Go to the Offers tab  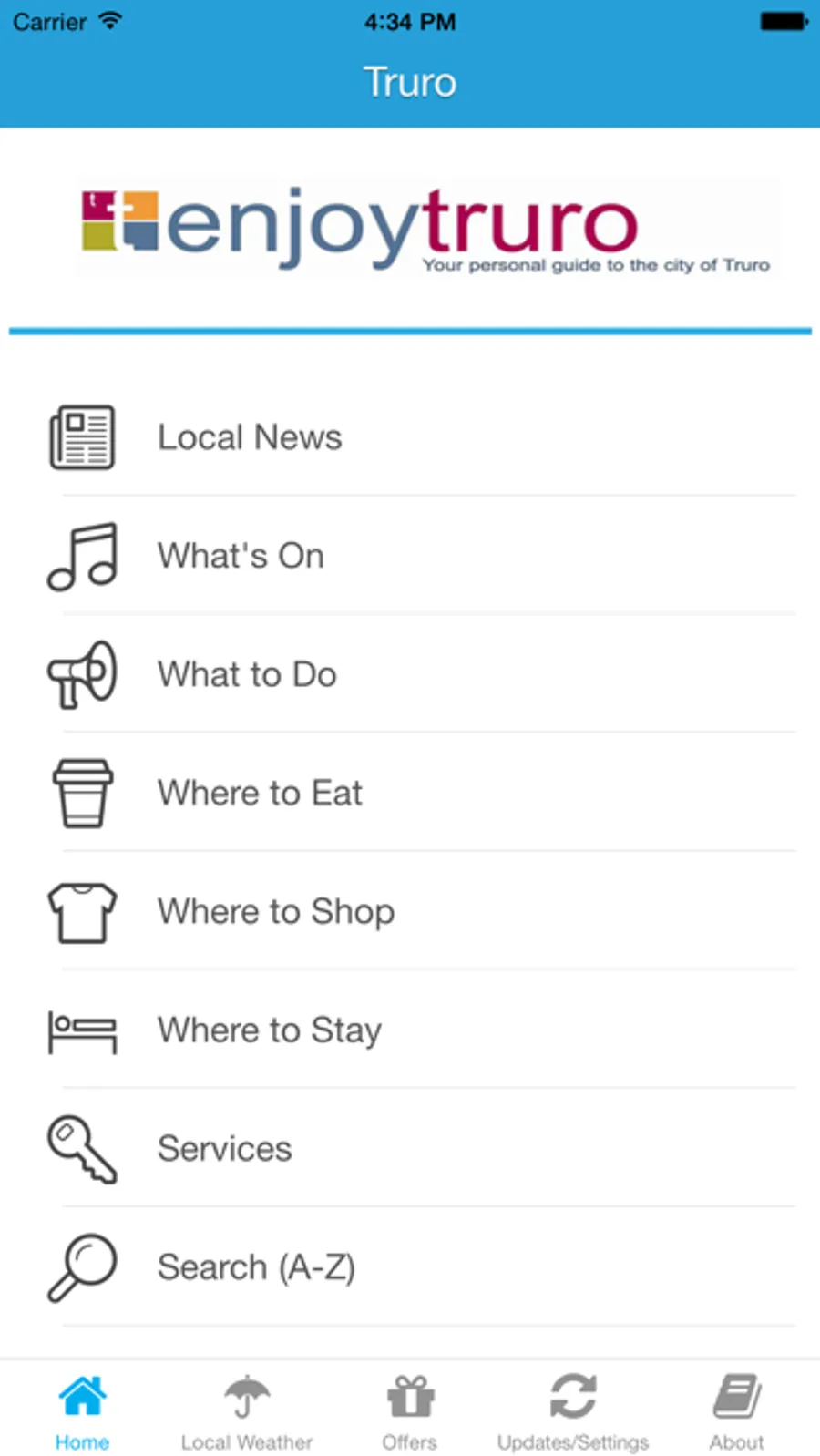tap(410, 1410)
